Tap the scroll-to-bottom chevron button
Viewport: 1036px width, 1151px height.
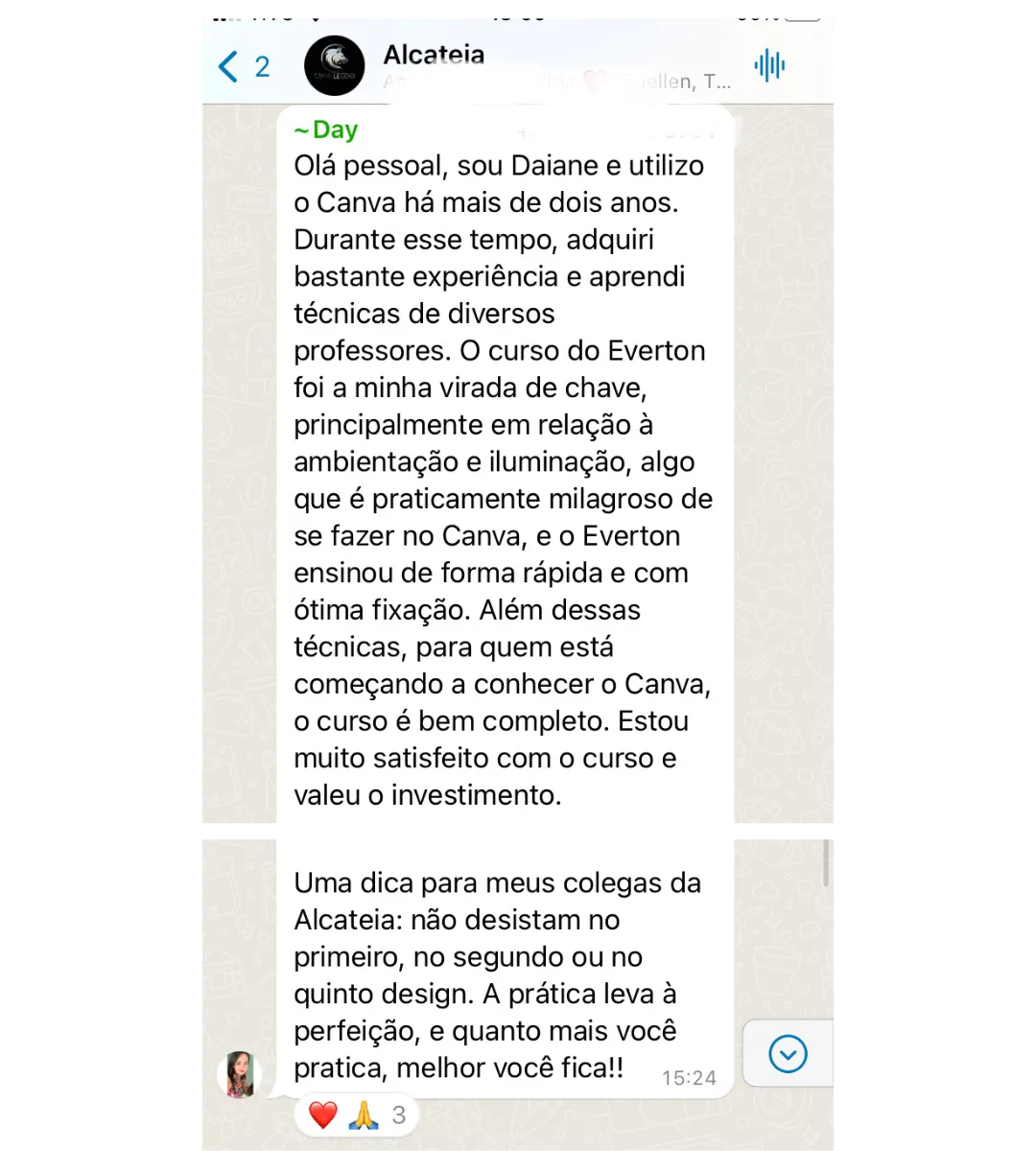(788, 1053)
